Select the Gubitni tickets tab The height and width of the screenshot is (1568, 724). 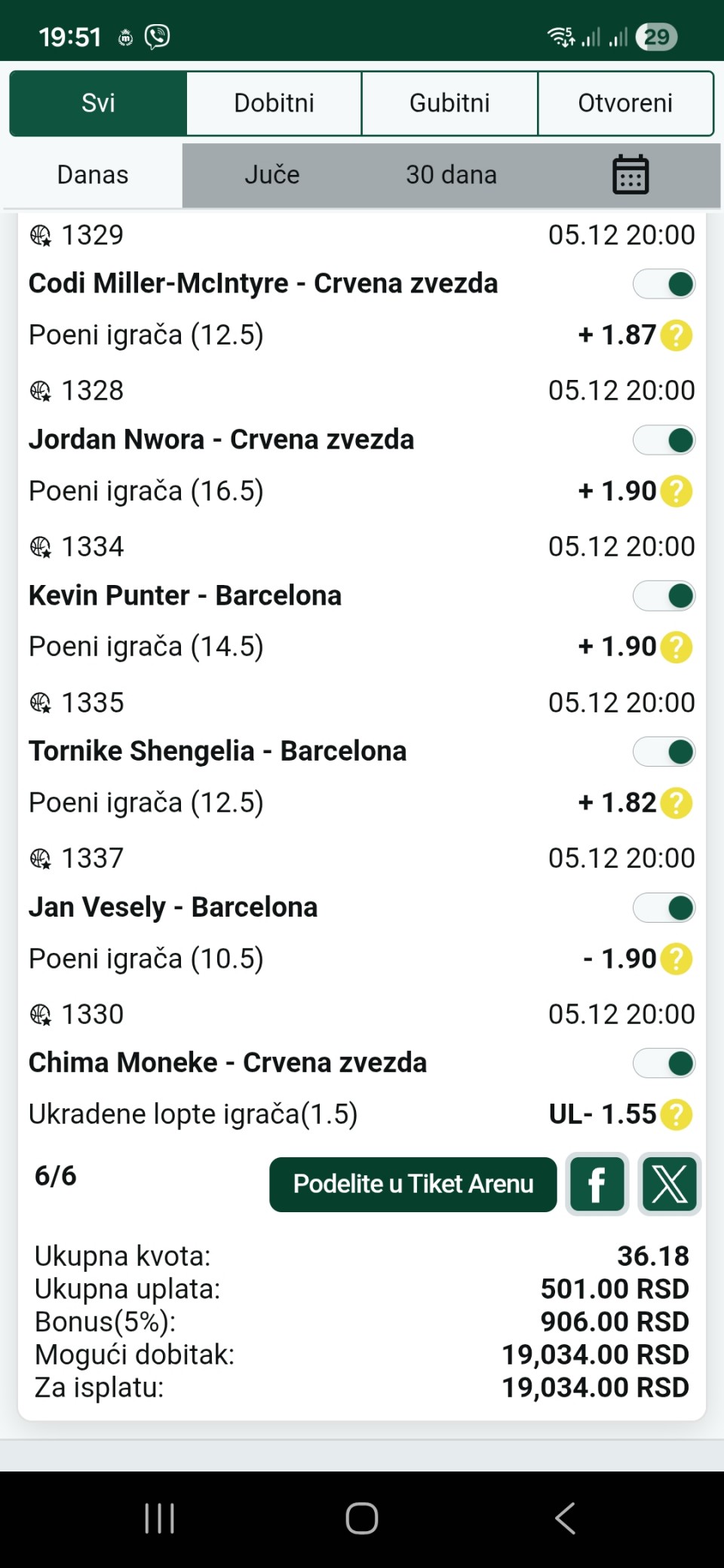pyautogui.click(x=449, y=103)
